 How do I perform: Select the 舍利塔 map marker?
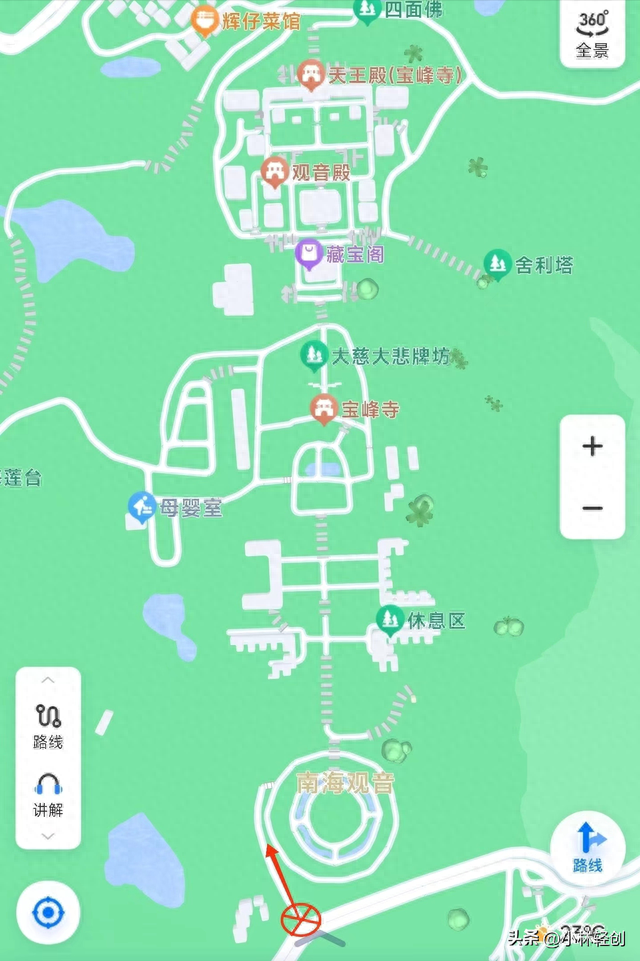497,264
